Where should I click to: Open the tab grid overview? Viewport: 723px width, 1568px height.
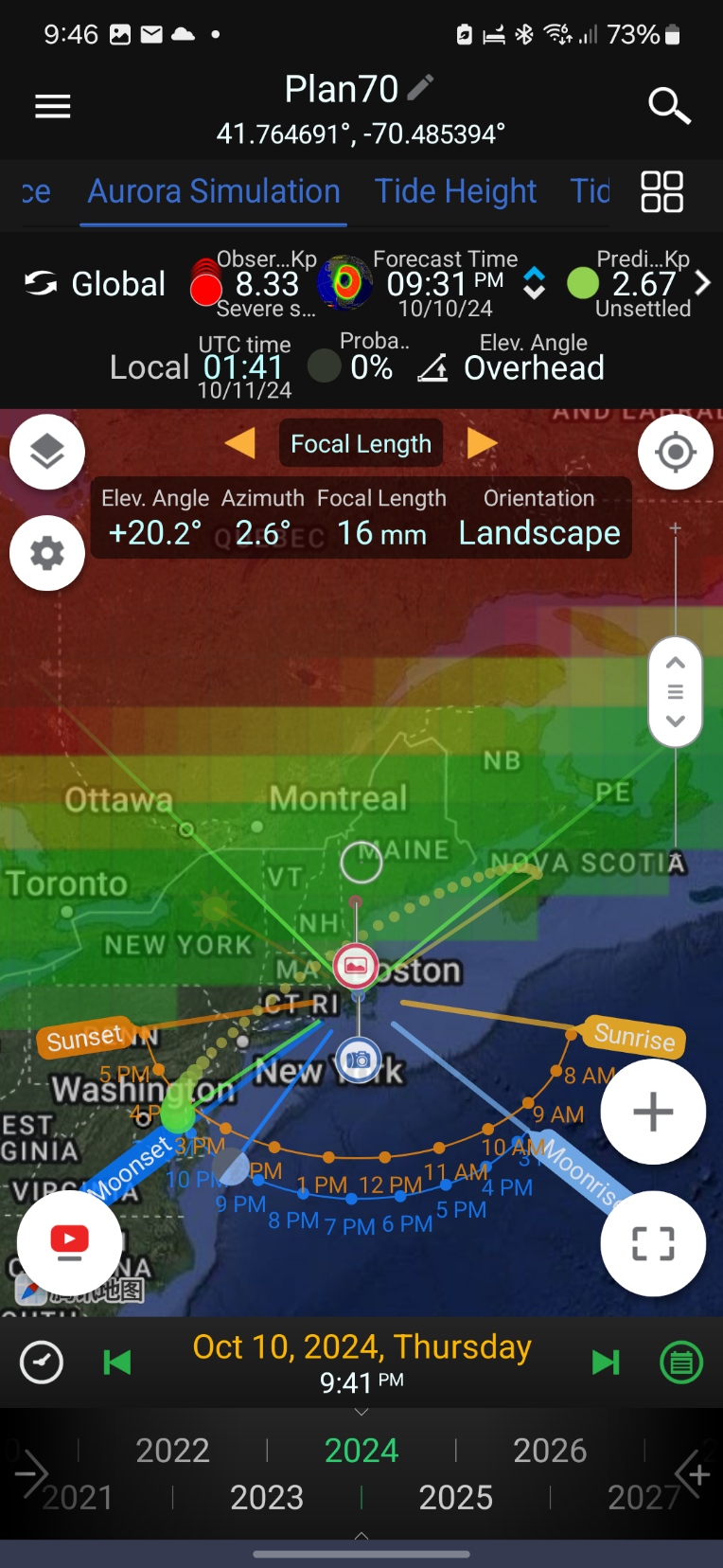661,191
